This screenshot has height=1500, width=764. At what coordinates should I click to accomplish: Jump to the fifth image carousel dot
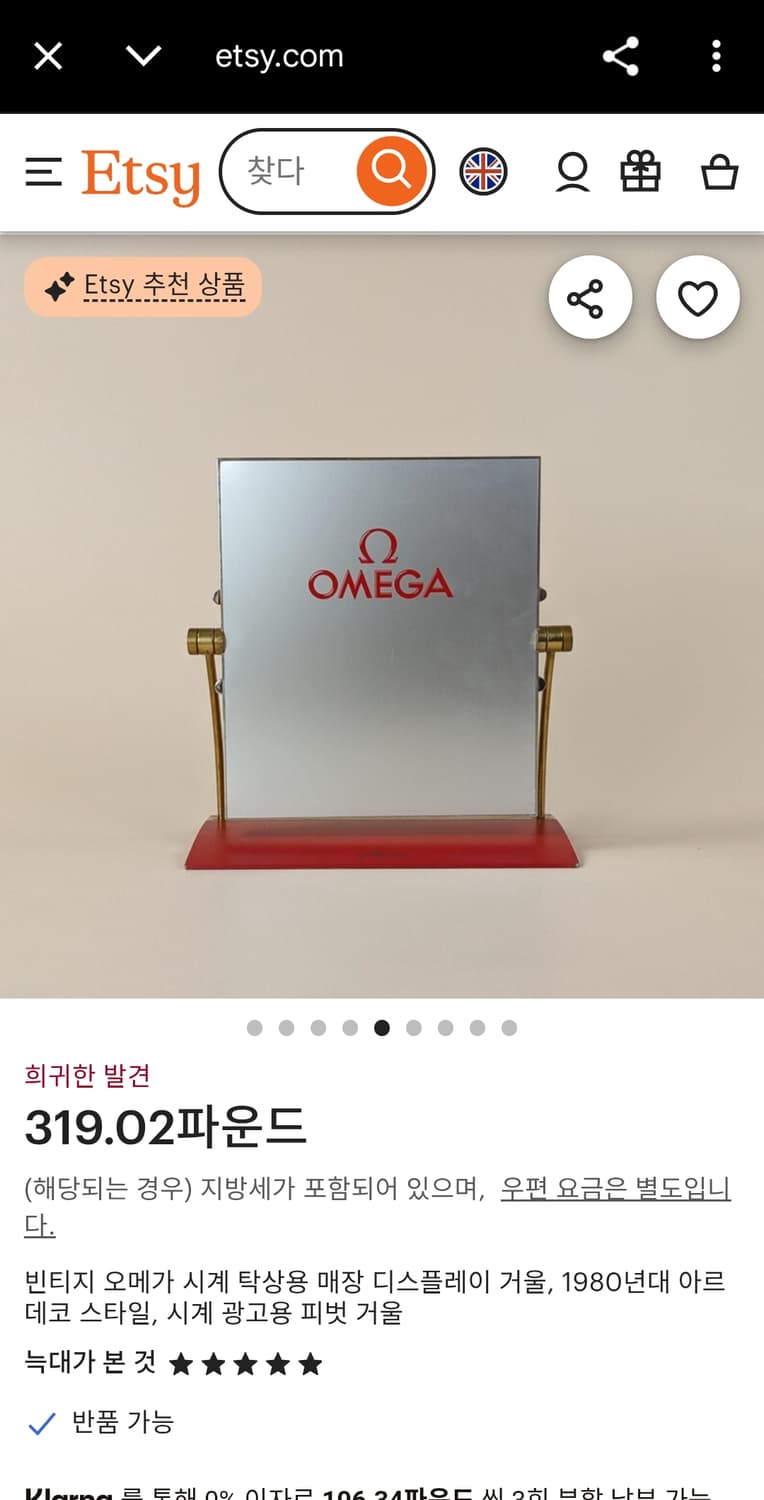pyautogui.click(x=382, y=1027)
